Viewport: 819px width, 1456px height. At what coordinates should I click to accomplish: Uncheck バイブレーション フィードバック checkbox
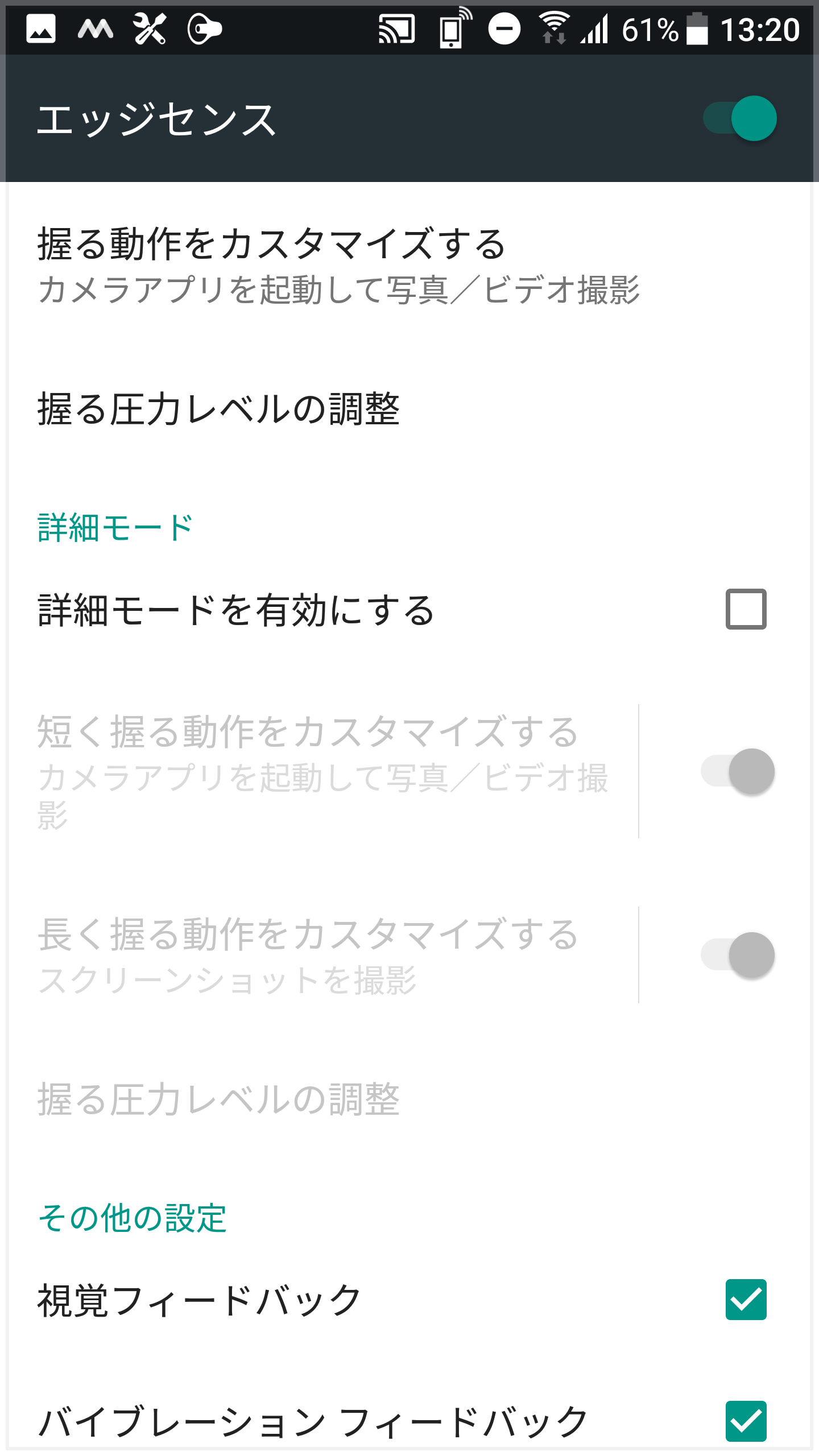click(x=746, y=1421)
